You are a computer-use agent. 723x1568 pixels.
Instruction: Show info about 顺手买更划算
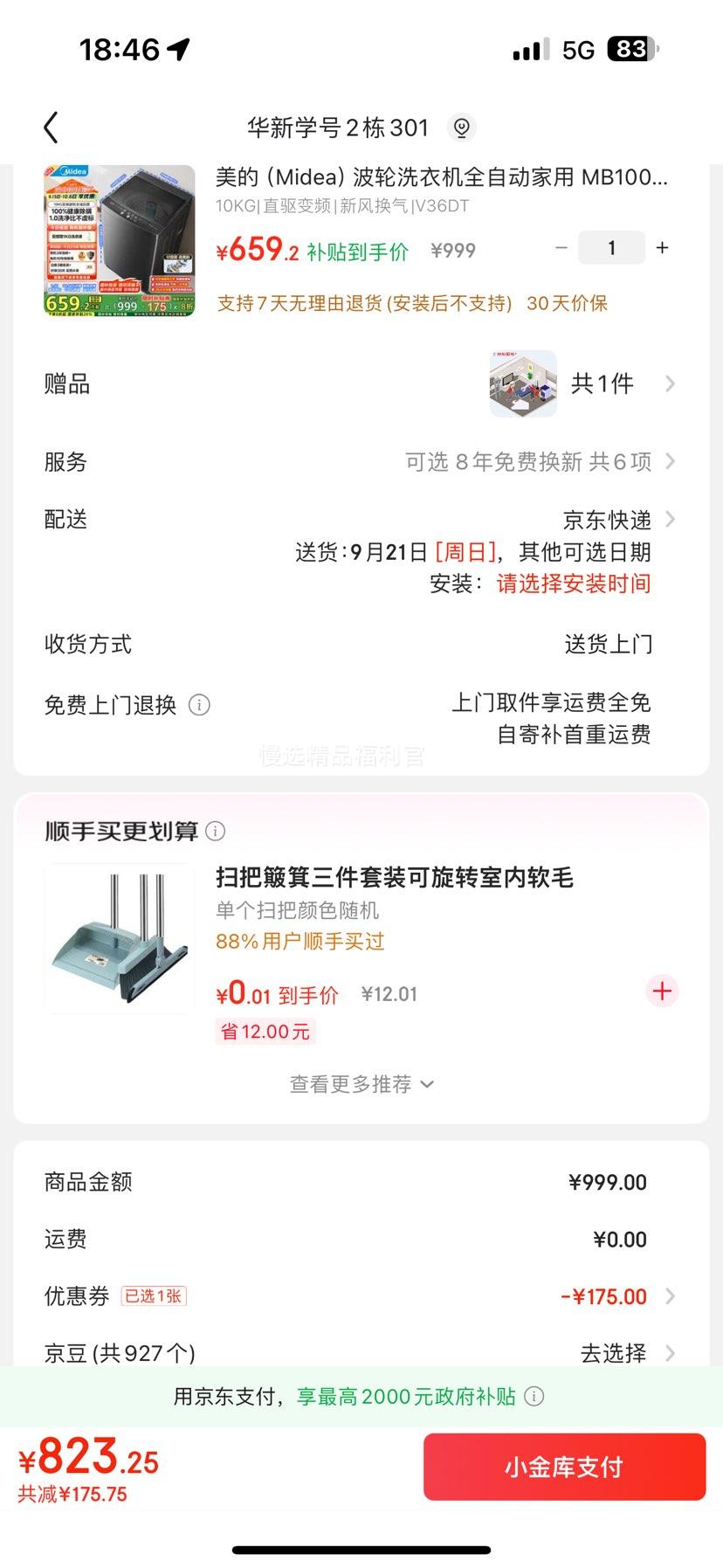coord(215,831)
